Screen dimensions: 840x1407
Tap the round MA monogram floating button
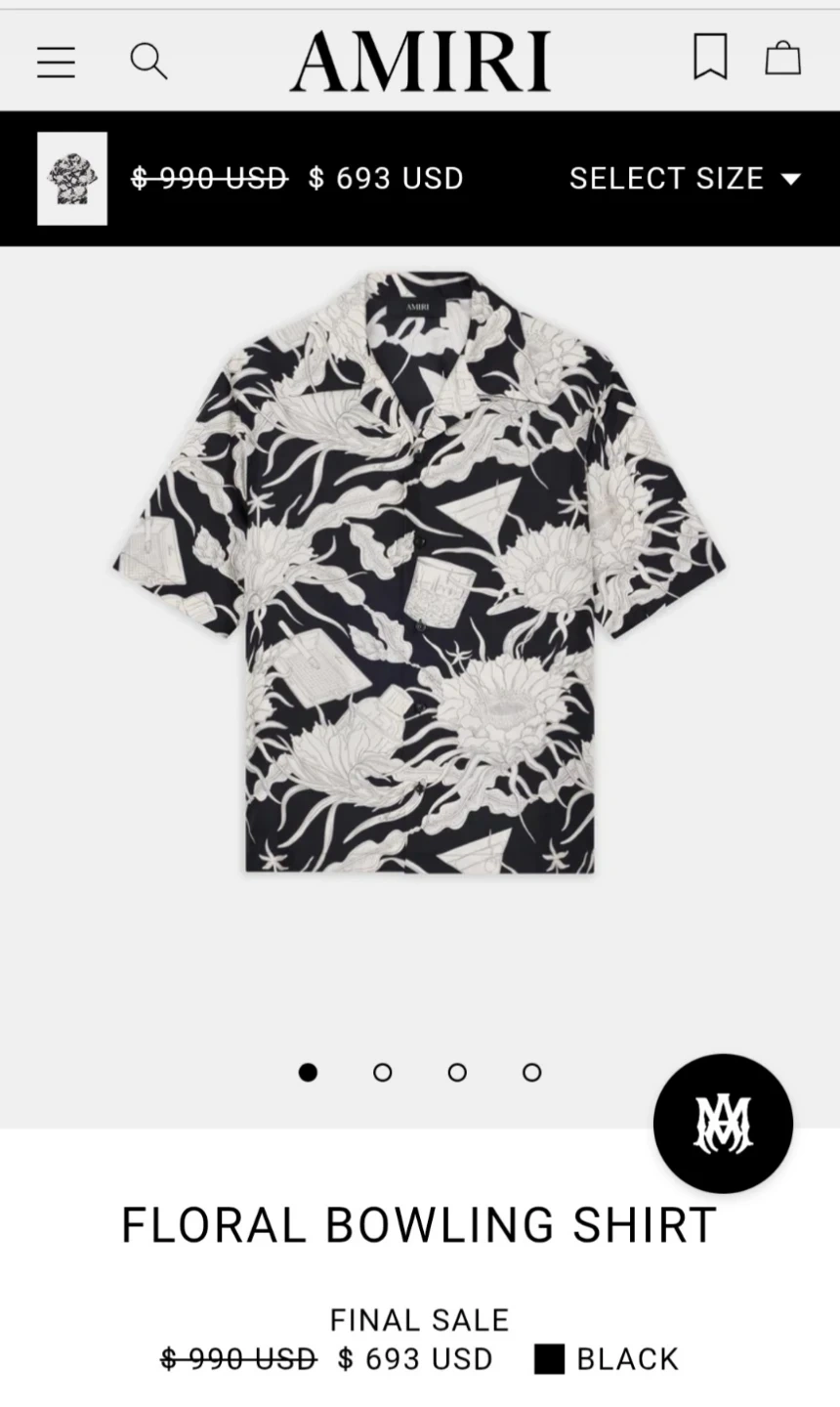pyautogui.click(x=723, y=1124)
